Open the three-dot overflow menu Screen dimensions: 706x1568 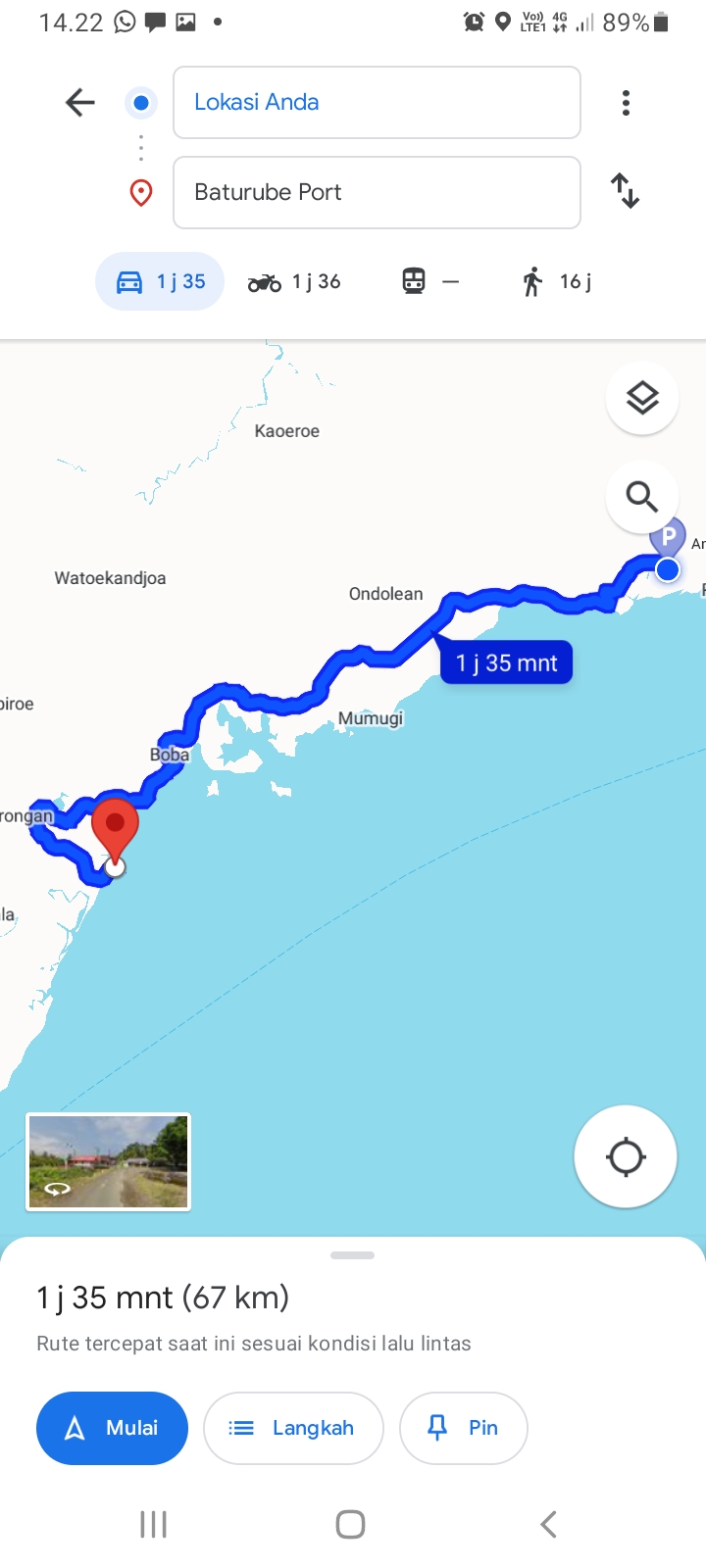click(x=626, y=103)
